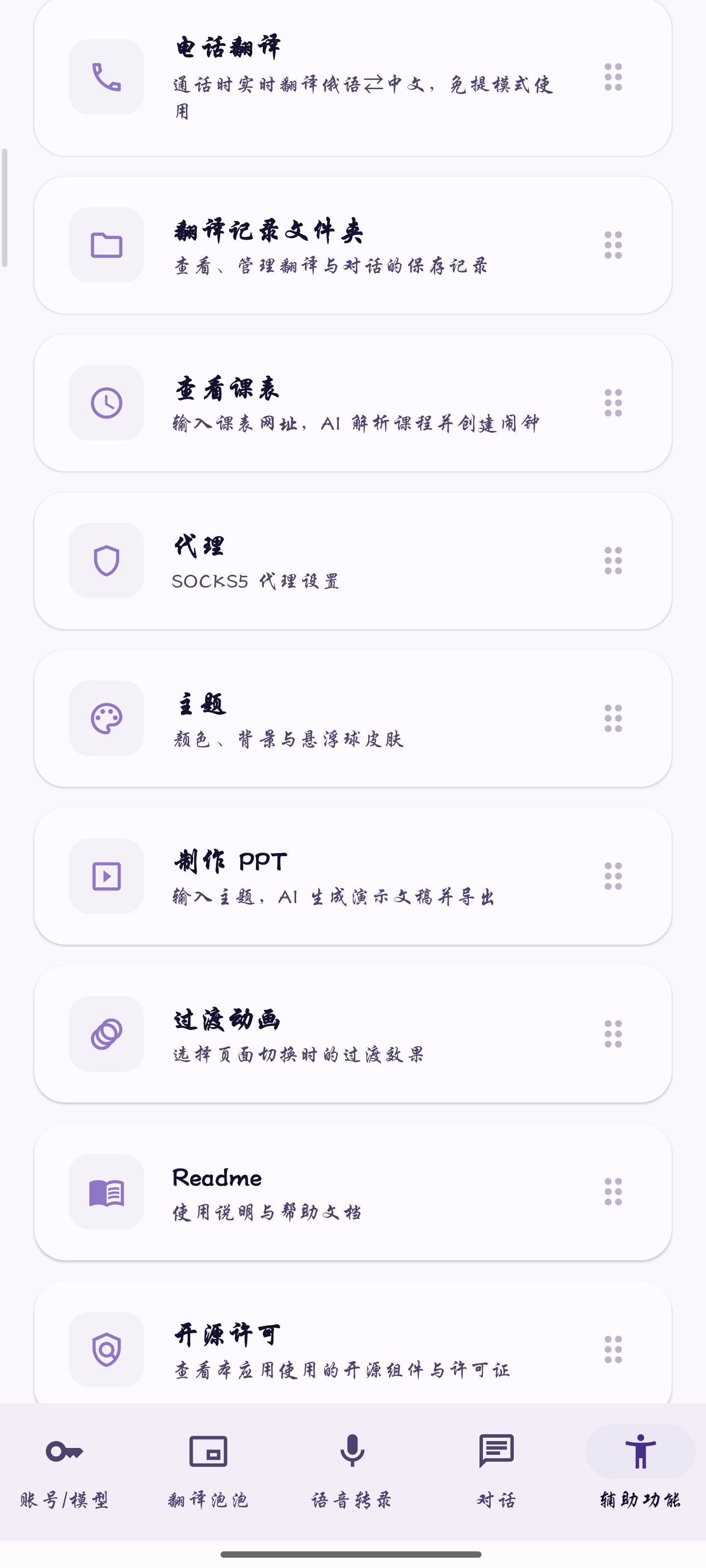Screen dimensions: 706x1568
Task: Click the palette icon for 主题
Action: click(105, 719)
